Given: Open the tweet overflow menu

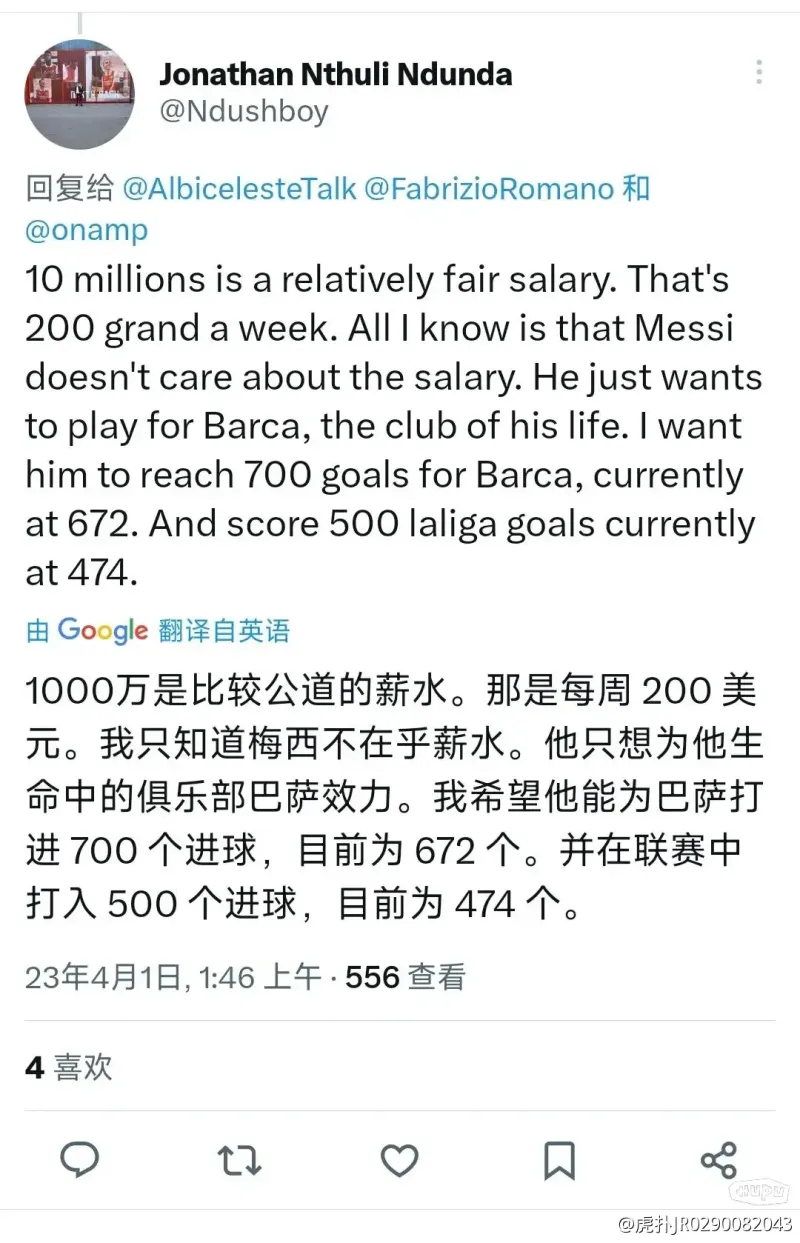Looking at the screenshot, I should [x=759, y=72].
